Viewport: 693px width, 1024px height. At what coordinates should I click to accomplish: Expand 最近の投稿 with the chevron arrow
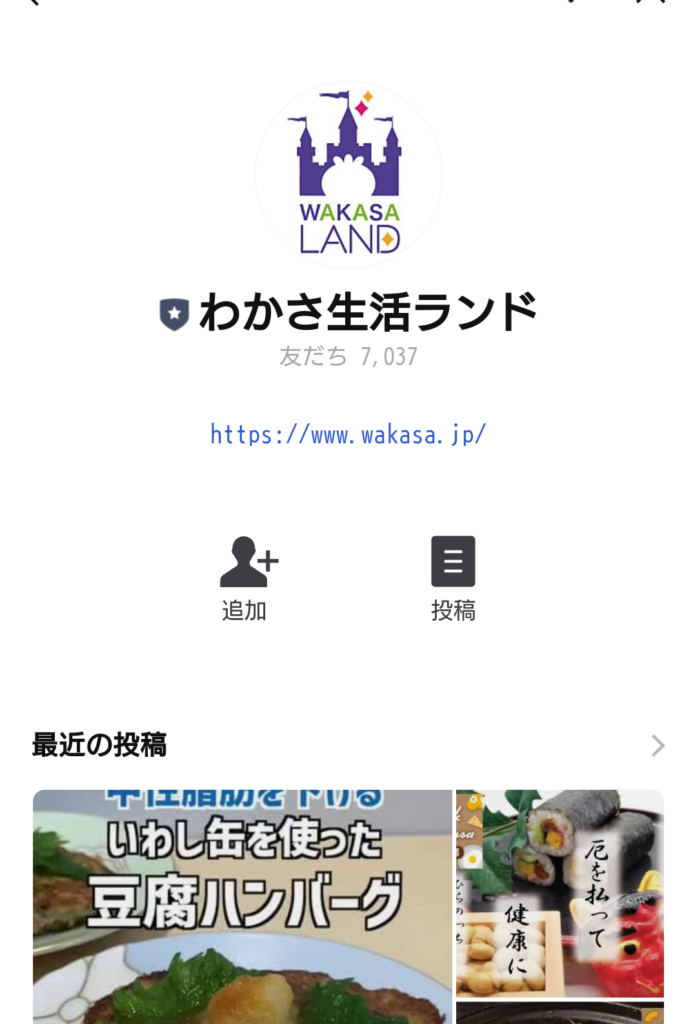coord(657,745)
